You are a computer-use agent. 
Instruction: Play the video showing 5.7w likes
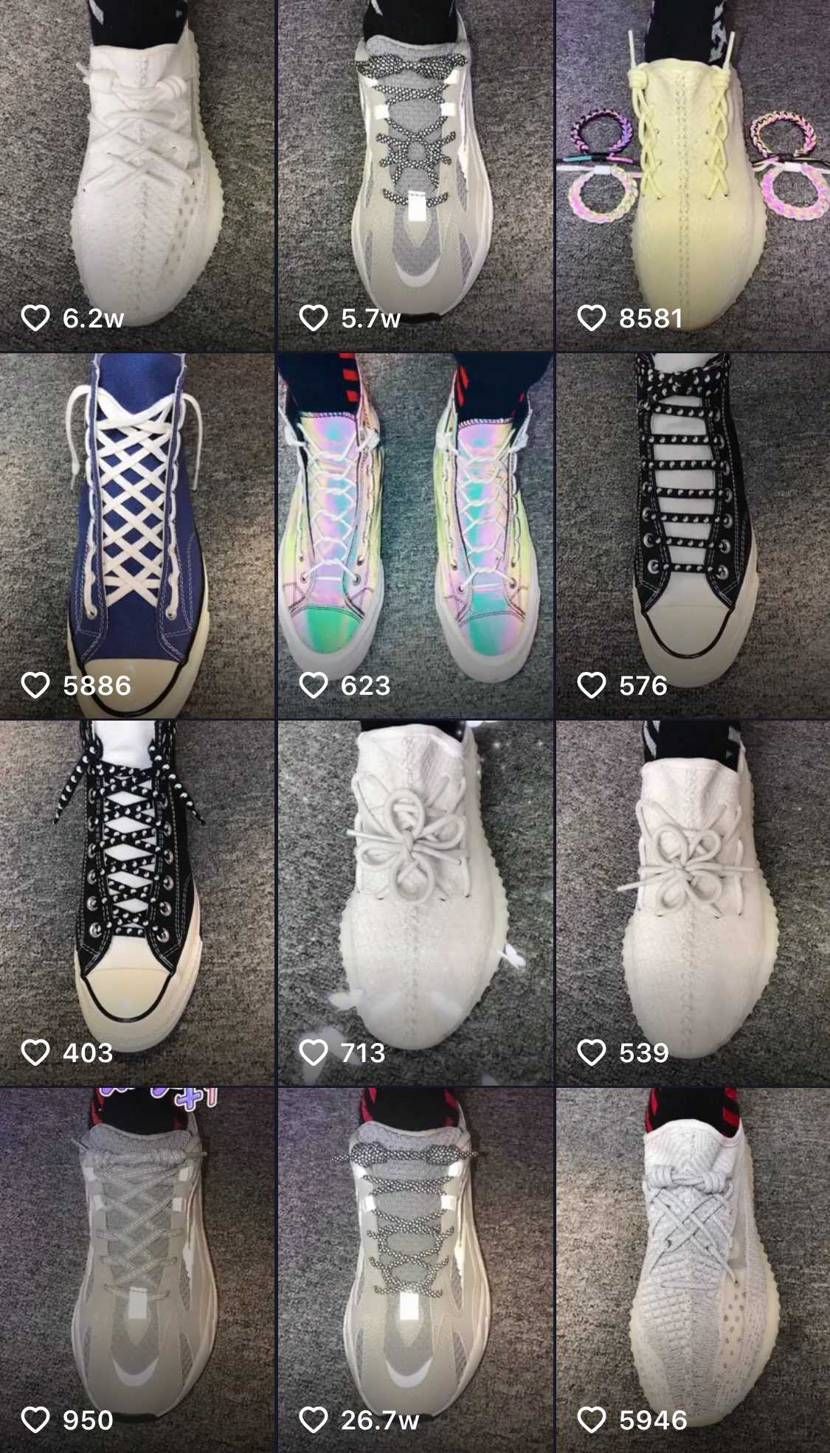coord(415,175)
